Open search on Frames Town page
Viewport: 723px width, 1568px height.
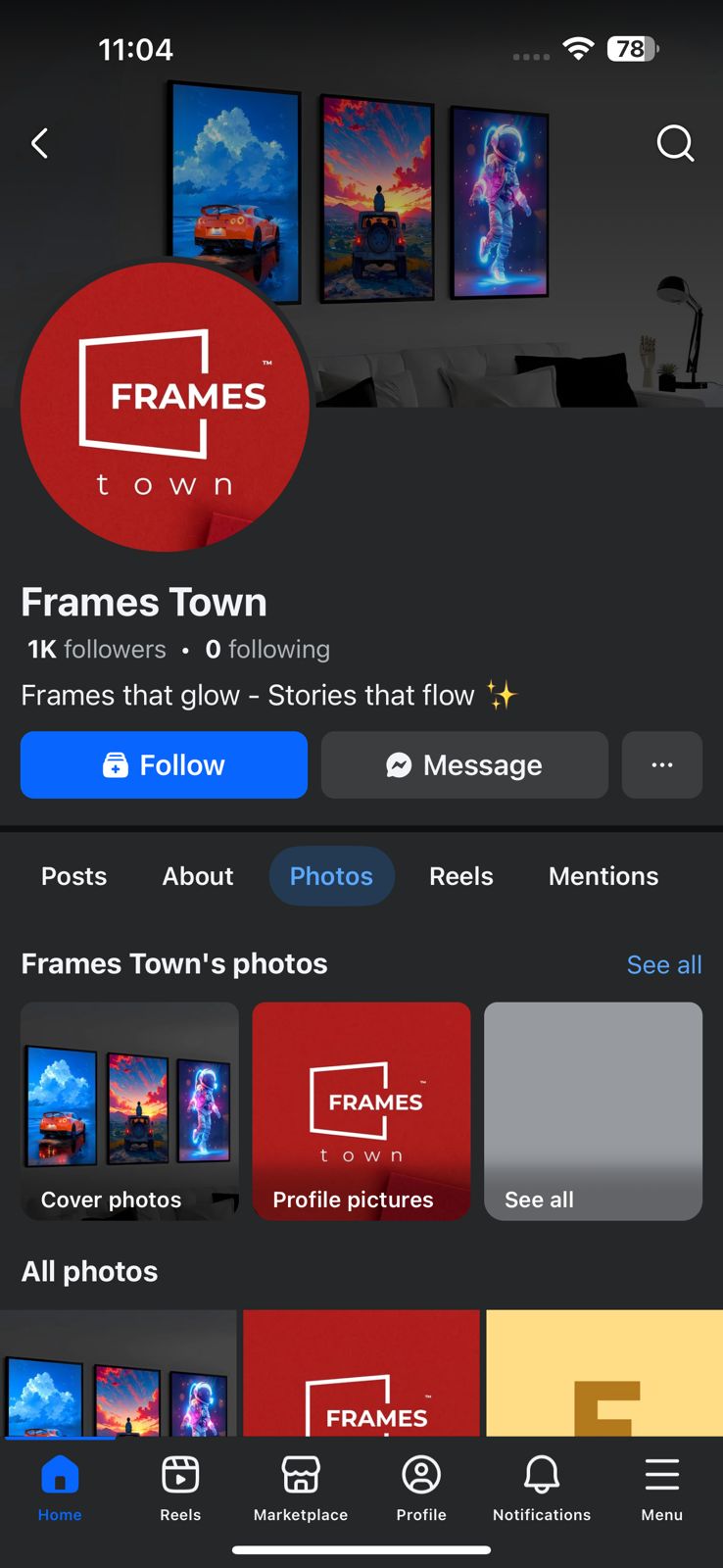click(674, 144)
